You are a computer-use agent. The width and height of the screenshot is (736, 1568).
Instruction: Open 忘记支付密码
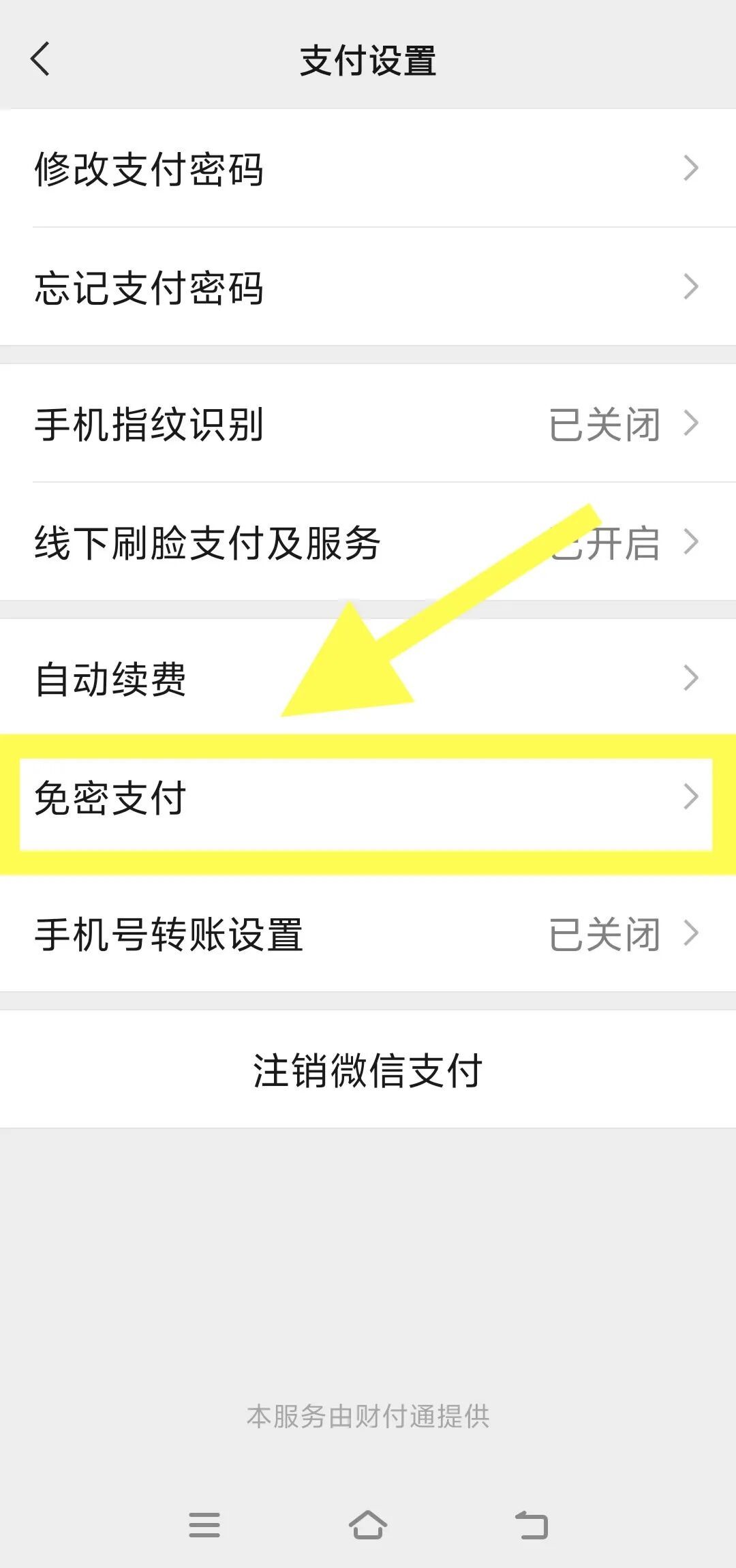[x=368, y=287]
